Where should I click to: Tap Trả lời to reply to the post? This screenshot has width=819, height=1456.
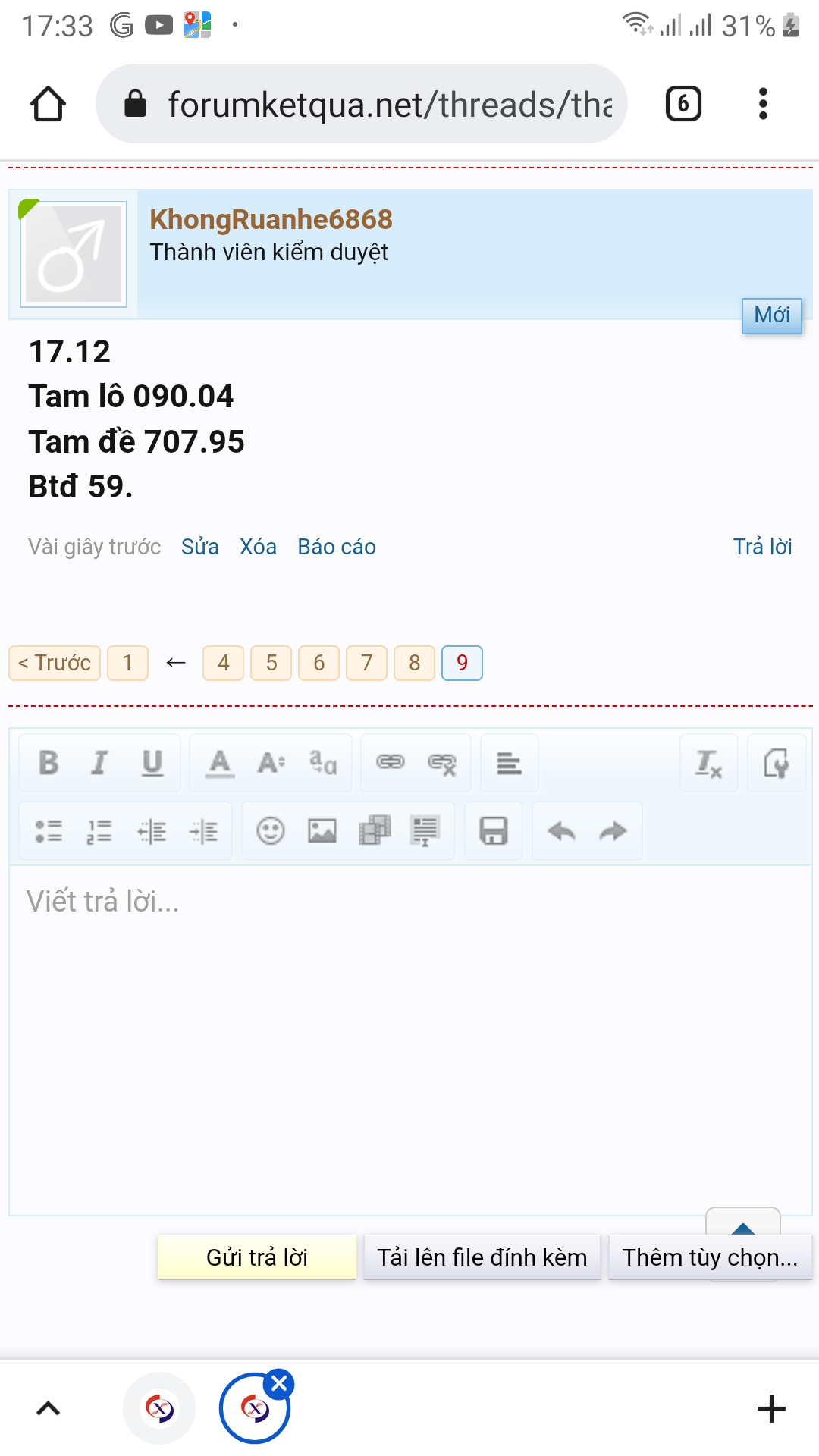coord(762,547)
